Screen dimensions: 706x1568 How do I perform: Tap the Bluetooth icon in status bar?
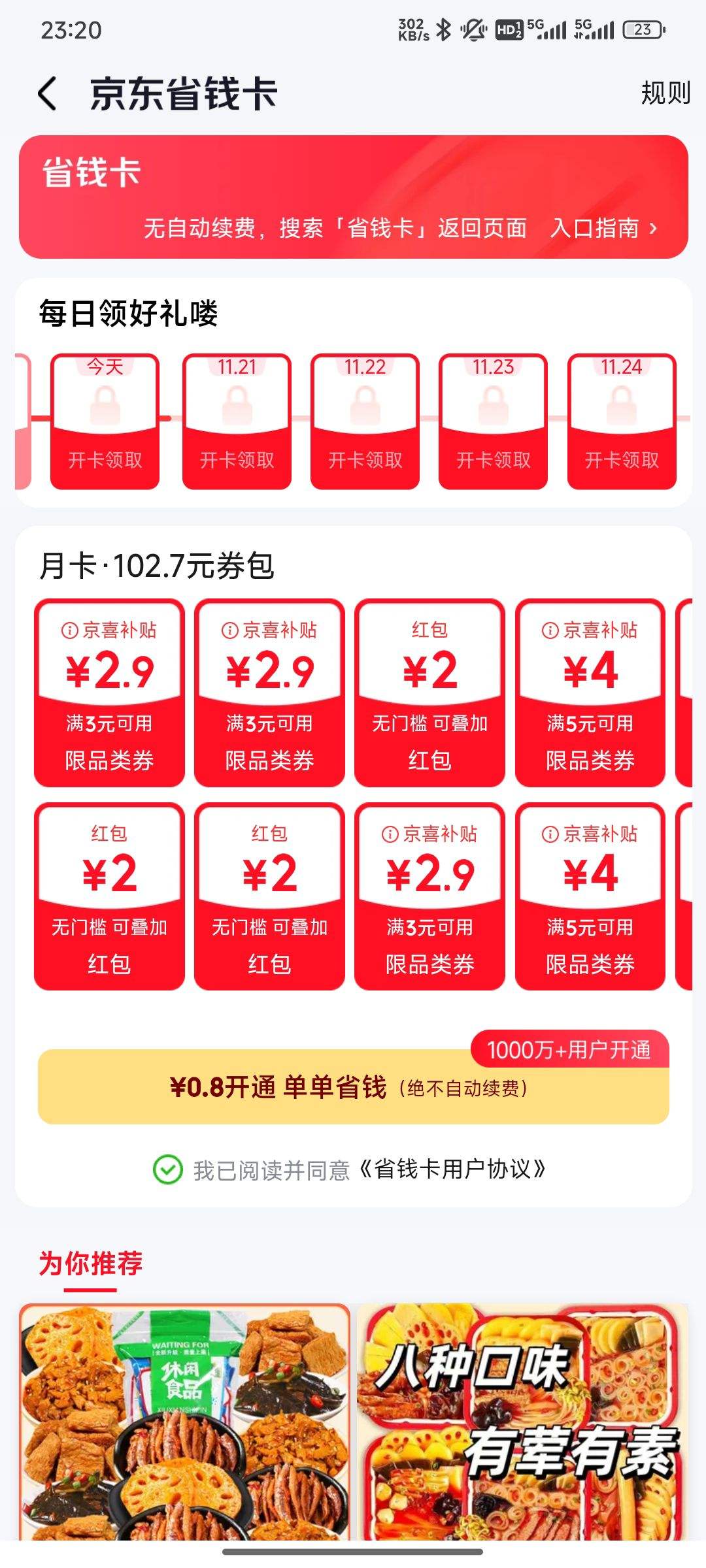point(444,29)
